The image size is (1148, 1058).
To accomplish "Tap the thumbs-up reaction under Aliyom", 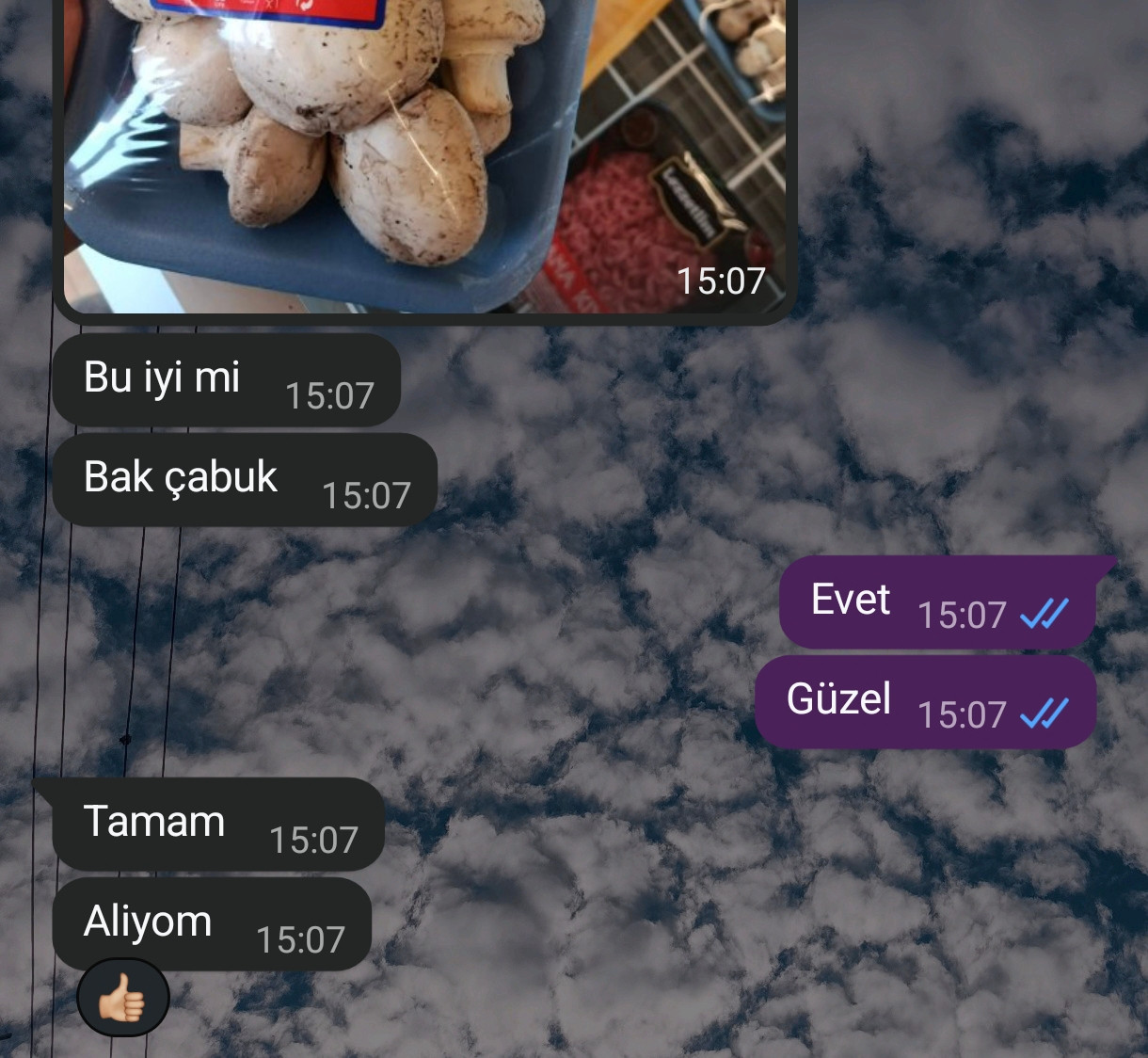I will [123, 998].
